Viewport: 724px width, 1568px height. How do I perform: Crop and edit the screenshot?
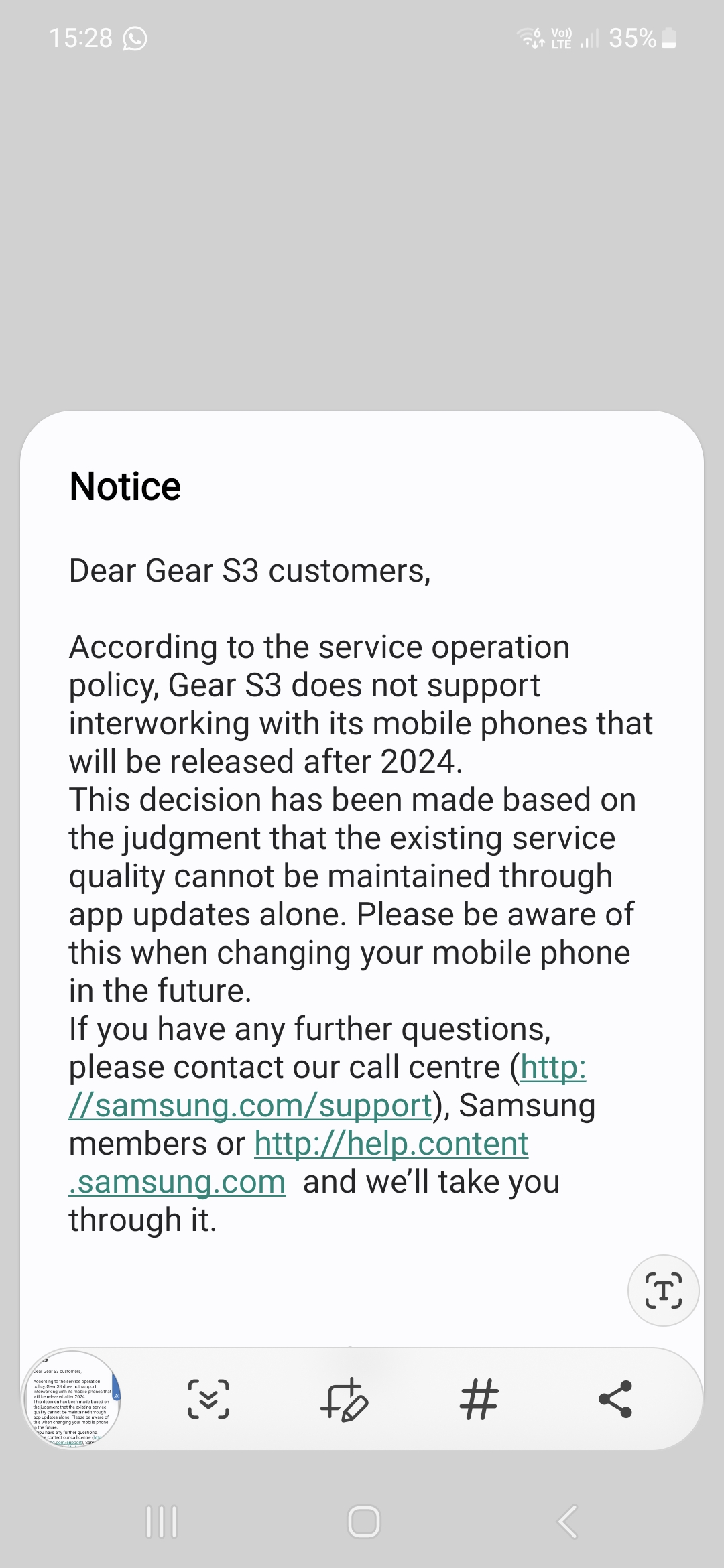(x=344, y=1399)
